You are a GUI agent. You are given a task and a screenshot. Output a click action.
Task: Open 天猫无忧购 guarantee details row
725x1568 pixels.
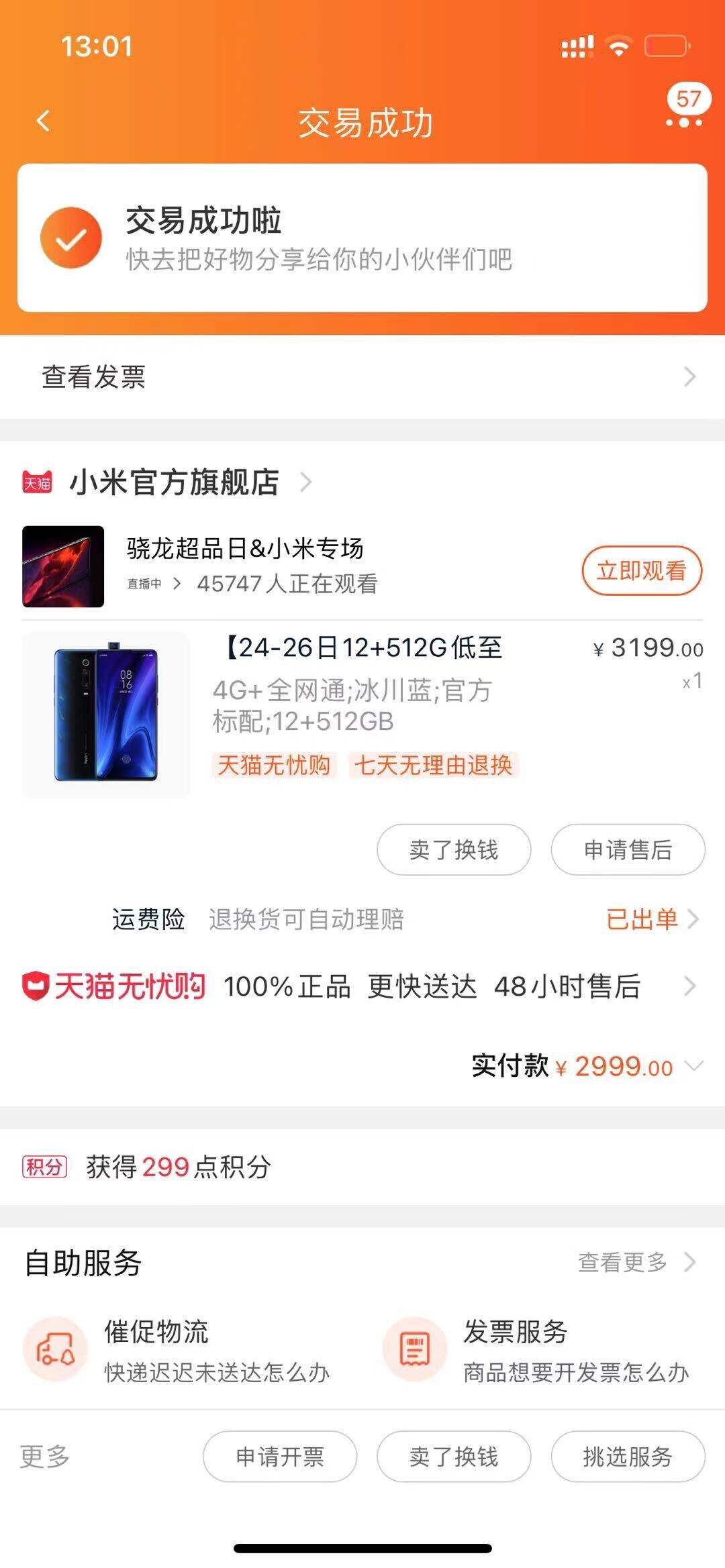point(362,986)
